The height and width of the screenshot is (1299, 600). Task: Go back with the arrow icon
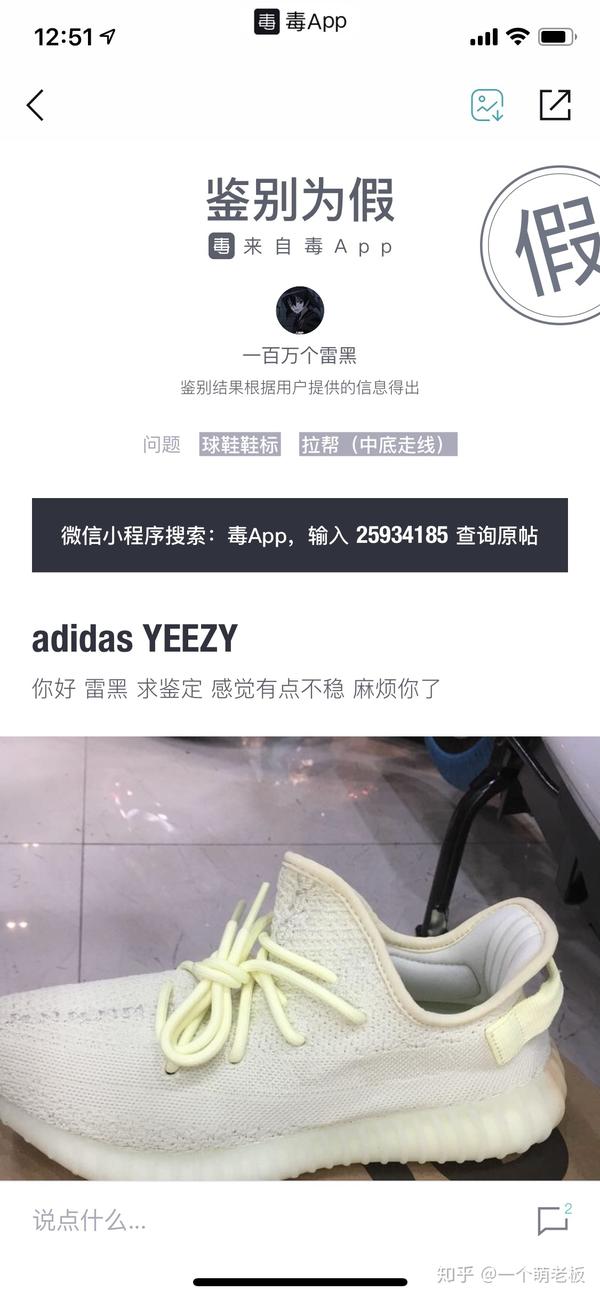(36, 105)
